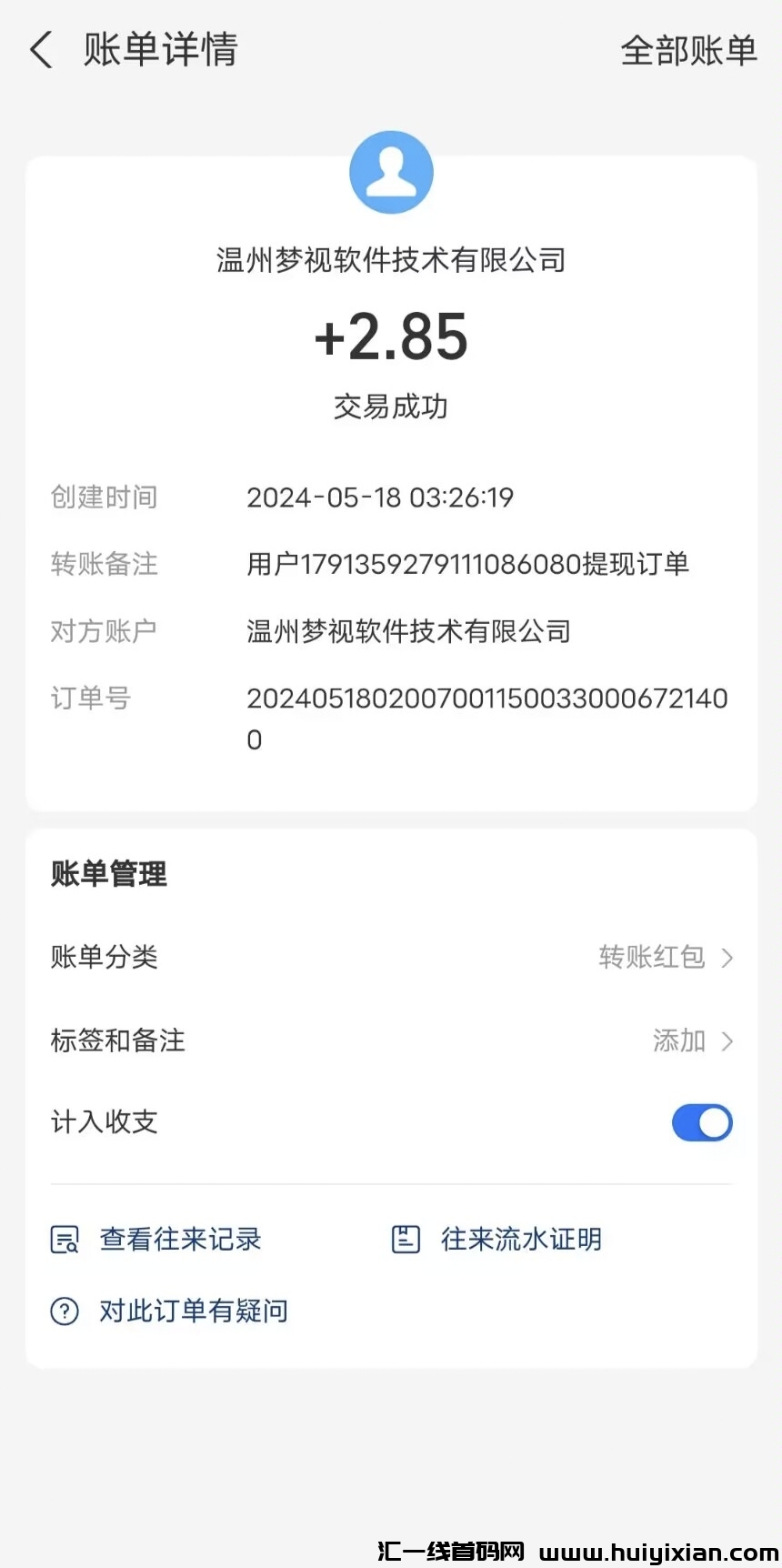Open the 账单分类 category selector 转账红包

click(x=652, y=958)
